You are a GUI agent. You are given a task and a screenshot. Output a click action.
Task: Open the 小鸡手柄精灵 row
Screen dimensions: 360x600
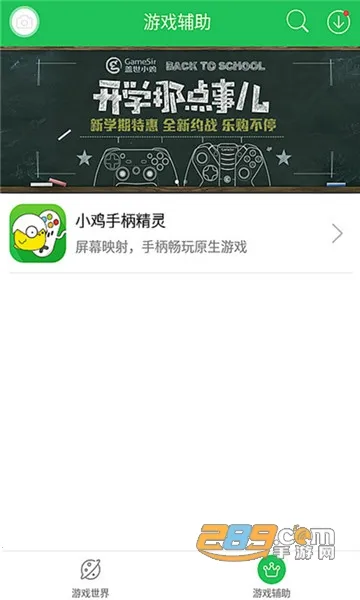(180, 233)
